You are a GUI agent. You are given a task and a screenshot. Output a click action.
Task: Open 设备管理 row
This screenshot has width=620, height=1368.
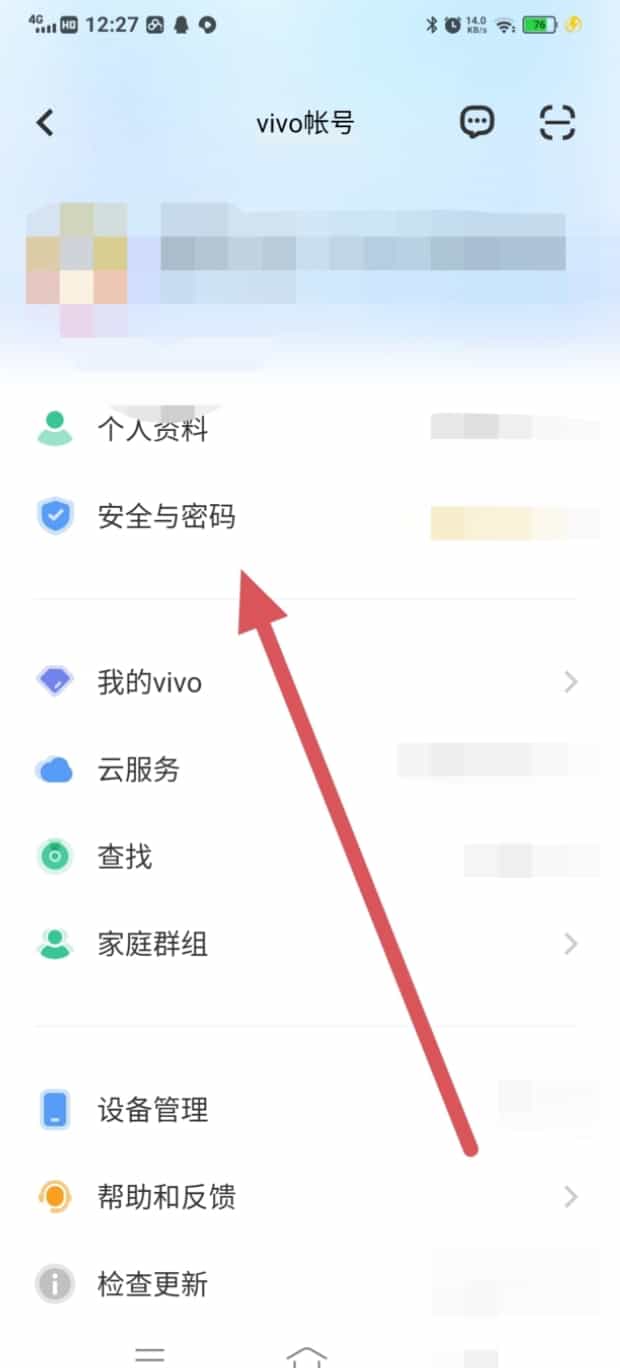click(x=153, y=1109)
